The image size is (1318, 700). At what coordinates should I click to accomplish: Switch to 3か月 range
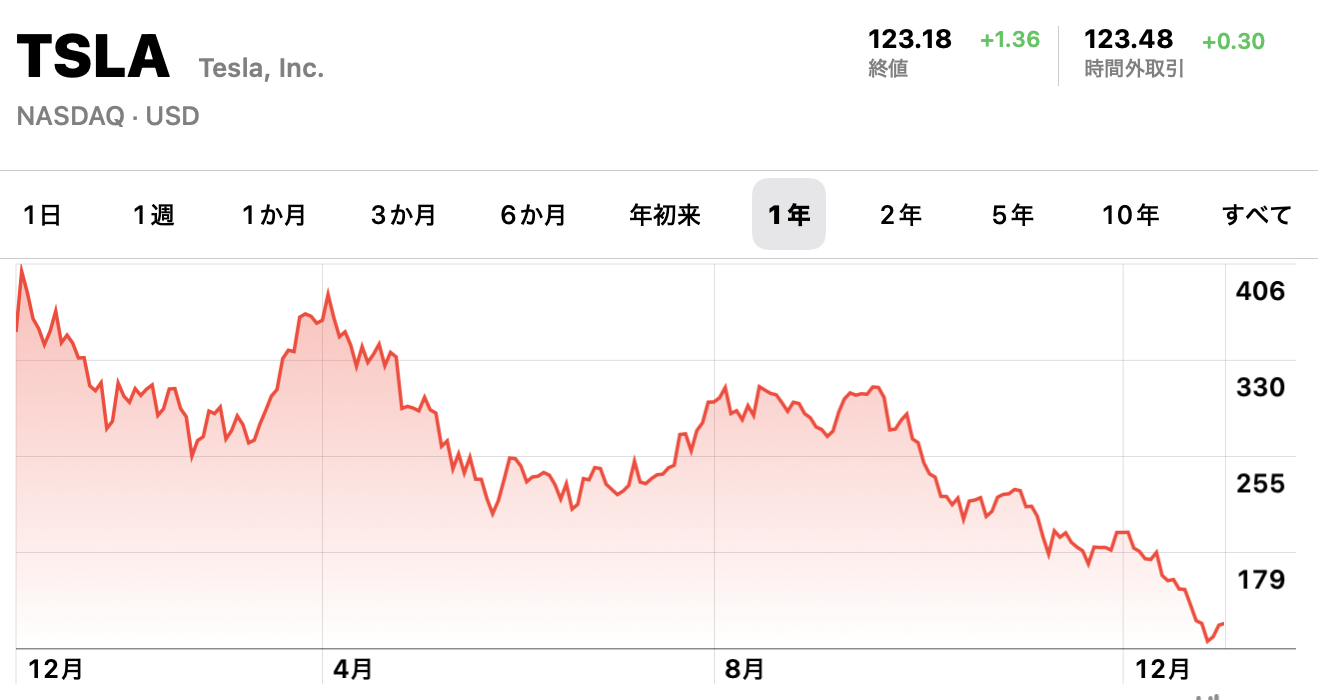coord(403,215)
